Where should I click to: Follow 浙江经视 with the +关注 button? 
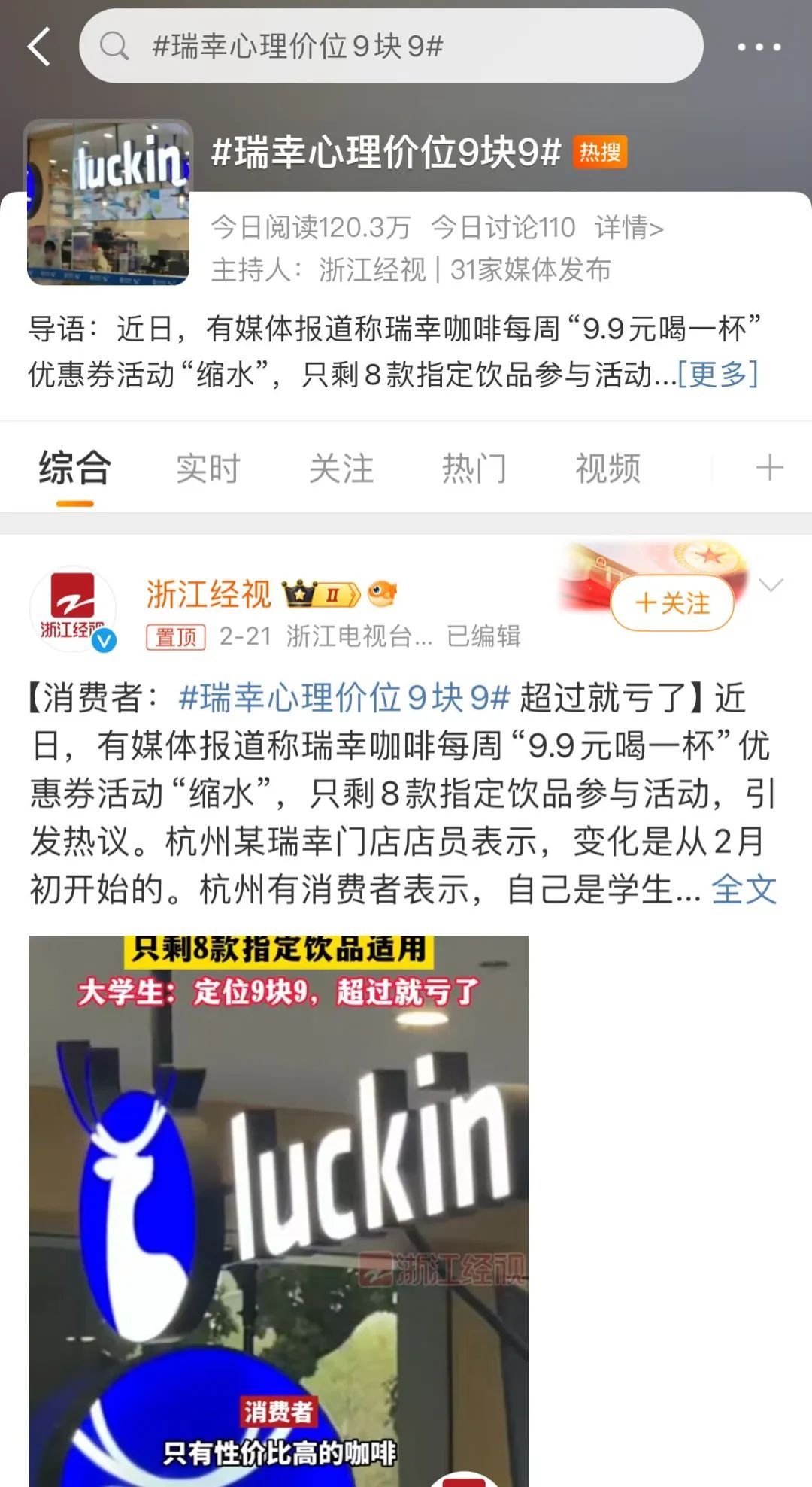(672, 603)
